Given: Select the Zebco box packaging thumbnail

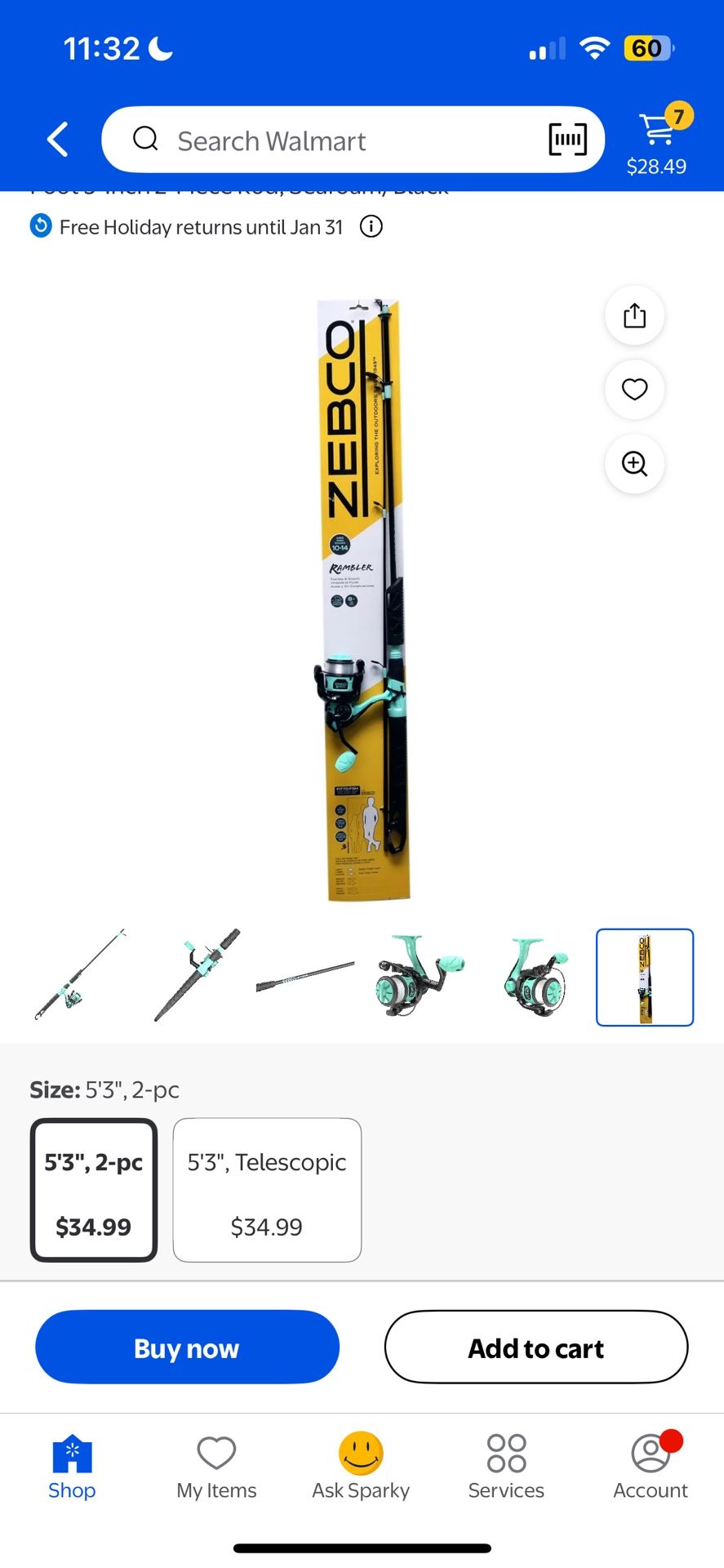Looking at the screenshot, I should coord(645,978).
